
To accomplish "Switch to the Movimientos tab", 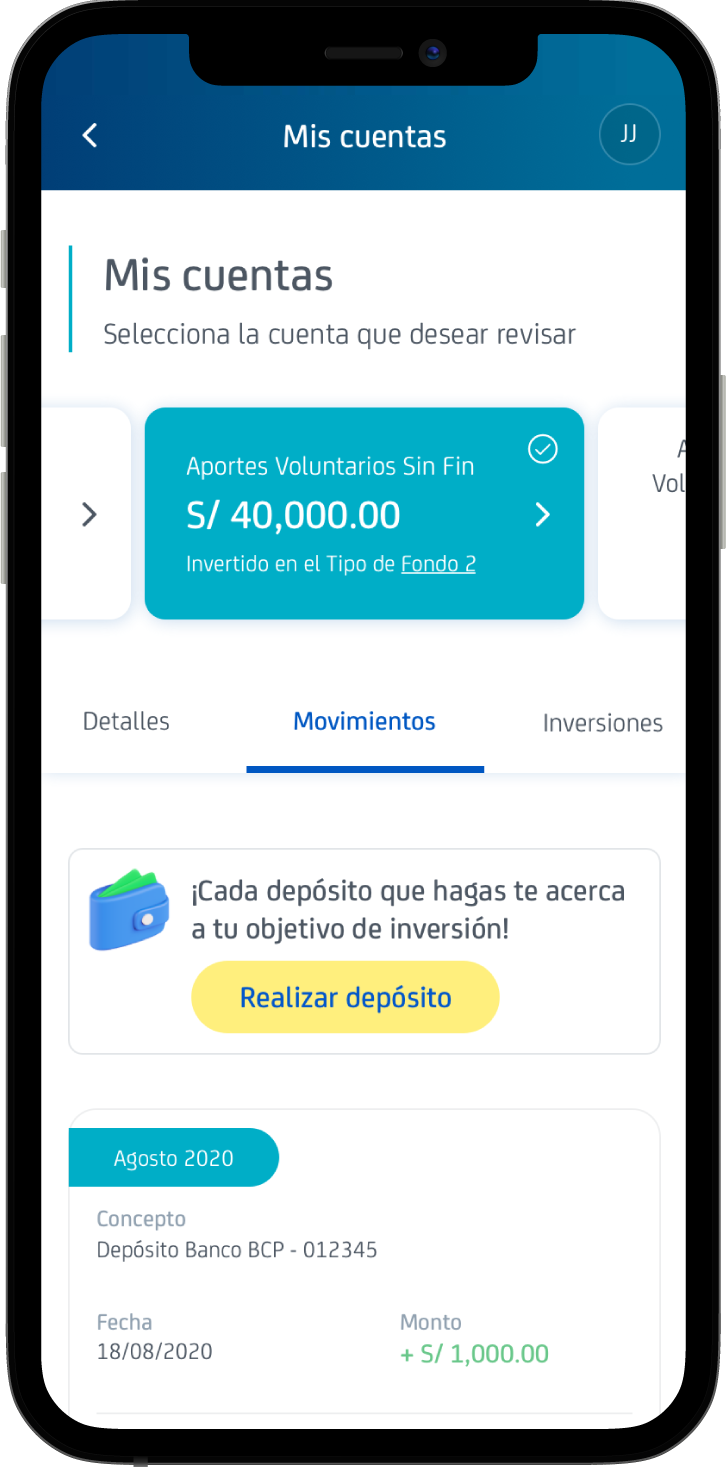I will tap(364, 721).
